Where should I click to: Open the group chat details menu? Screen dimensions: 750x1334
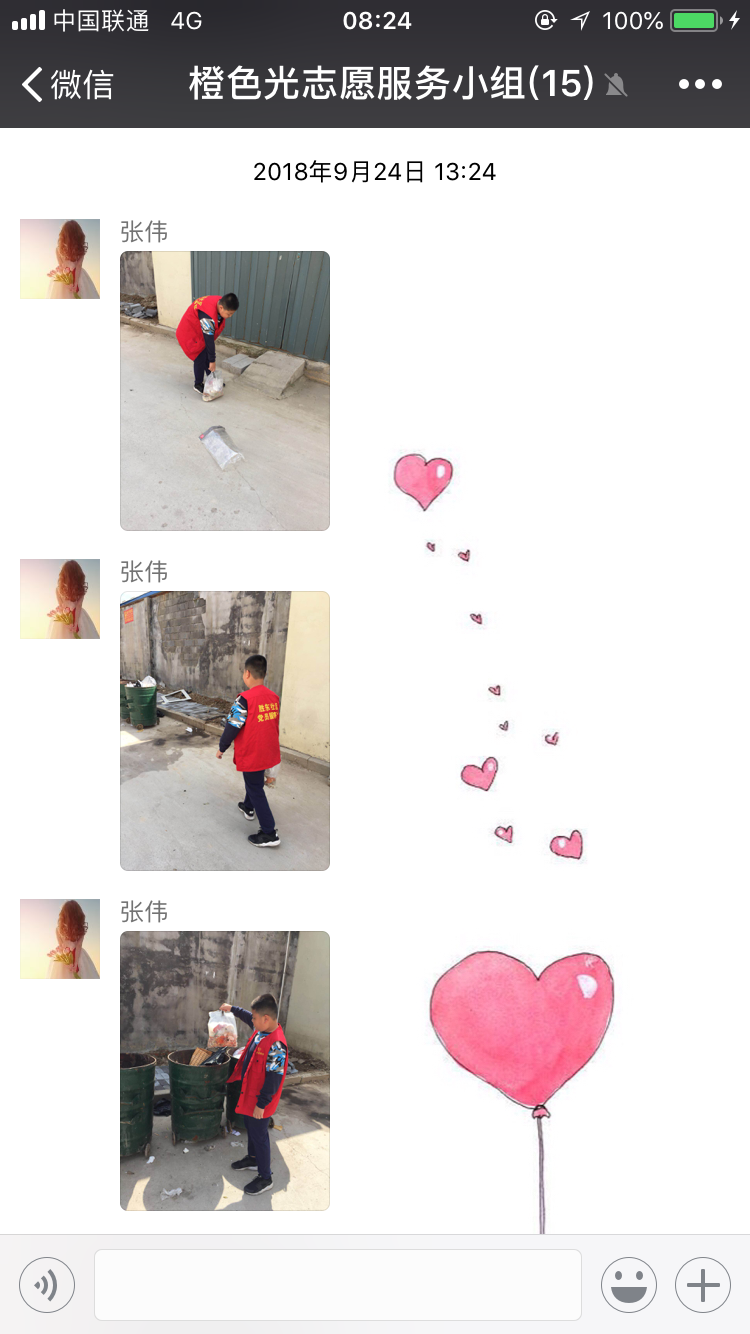click(x=700, y=85)
